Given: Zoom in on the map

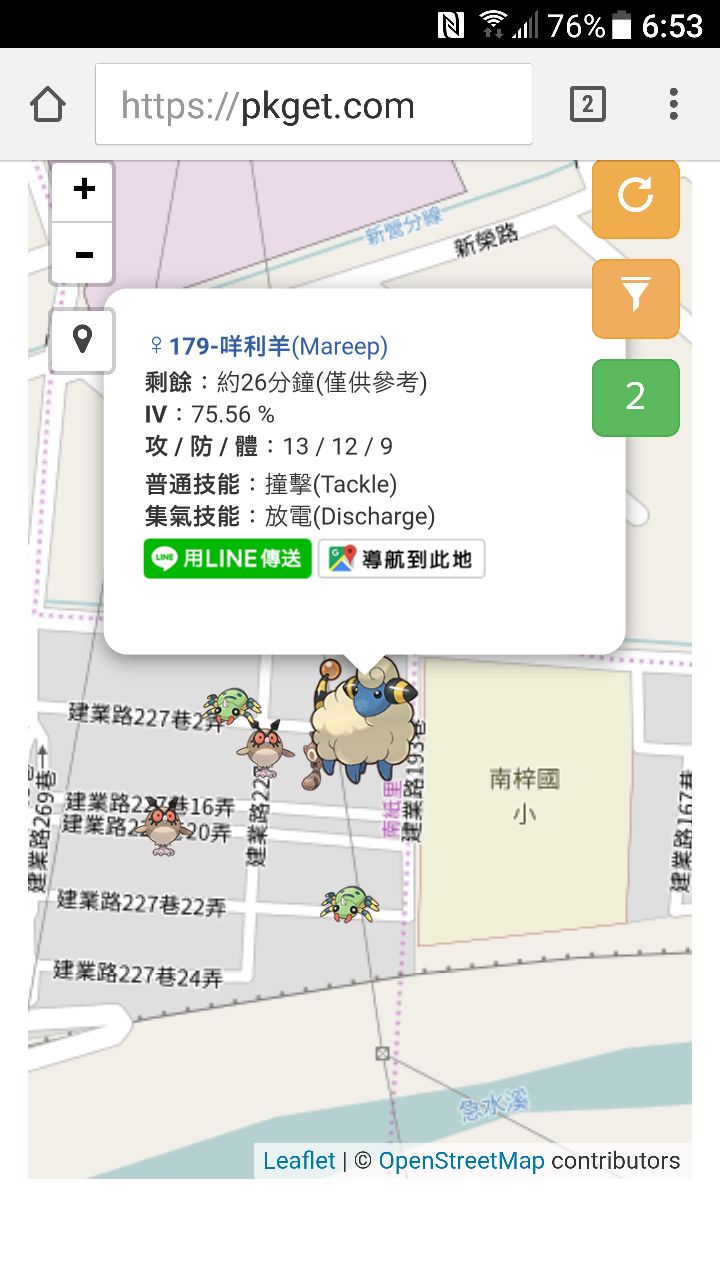Looking at the screenshot, I should pyautogui.click(x=83, y=190).
